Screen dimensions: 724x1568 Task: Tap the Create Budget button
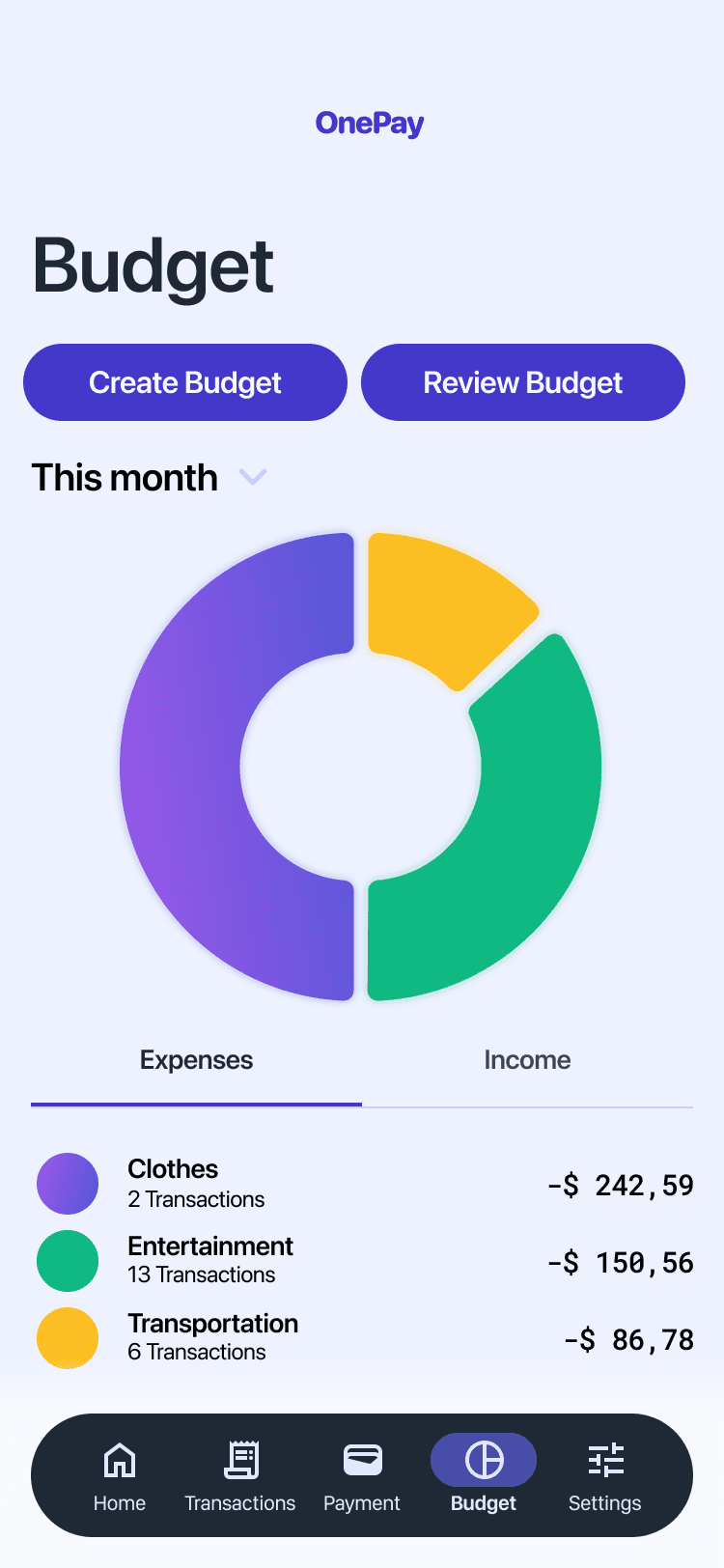(x=185, y=382)
